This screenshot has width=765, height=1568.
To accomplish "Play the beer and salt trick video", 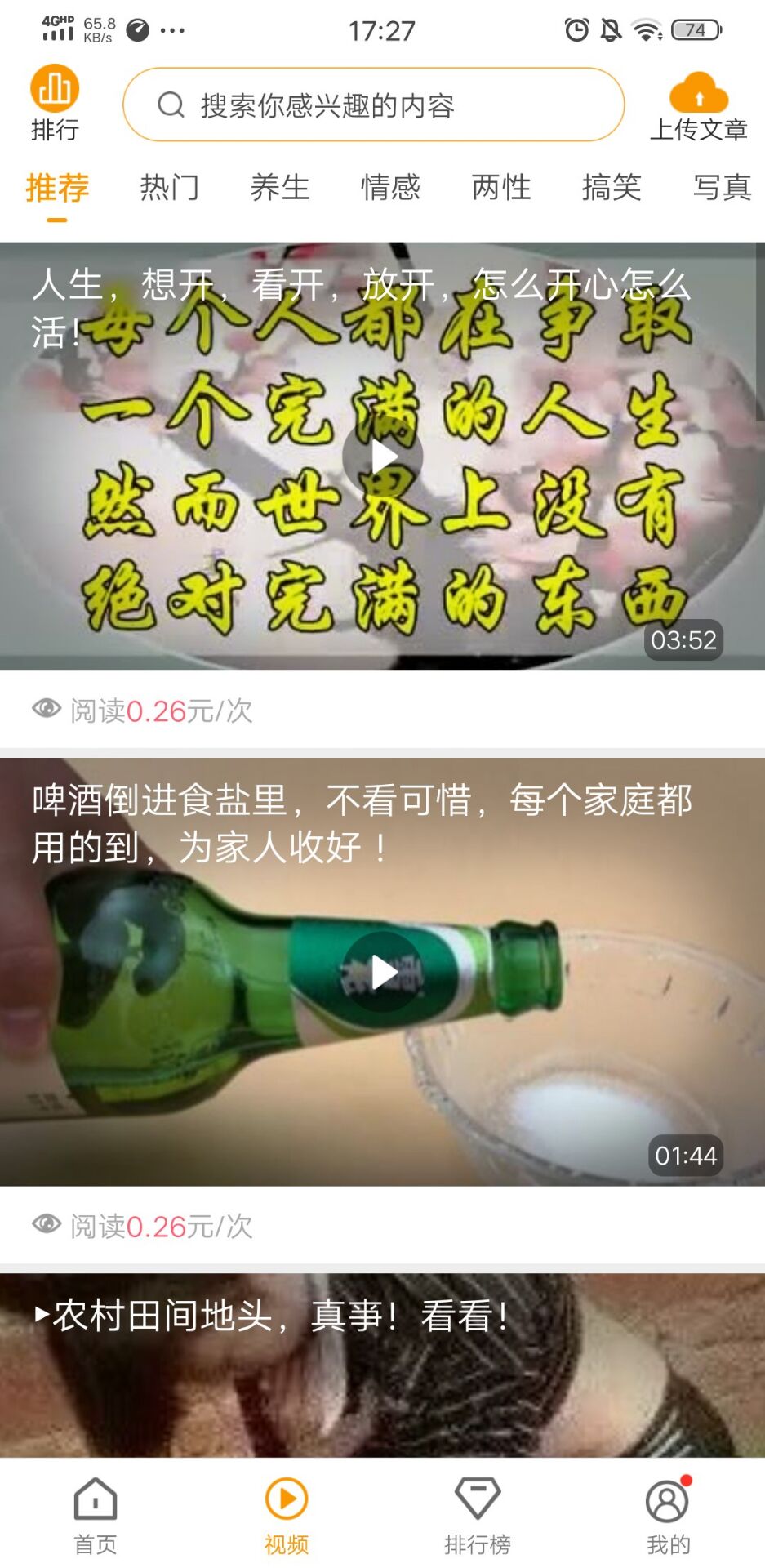I will (x=382, y=972).
